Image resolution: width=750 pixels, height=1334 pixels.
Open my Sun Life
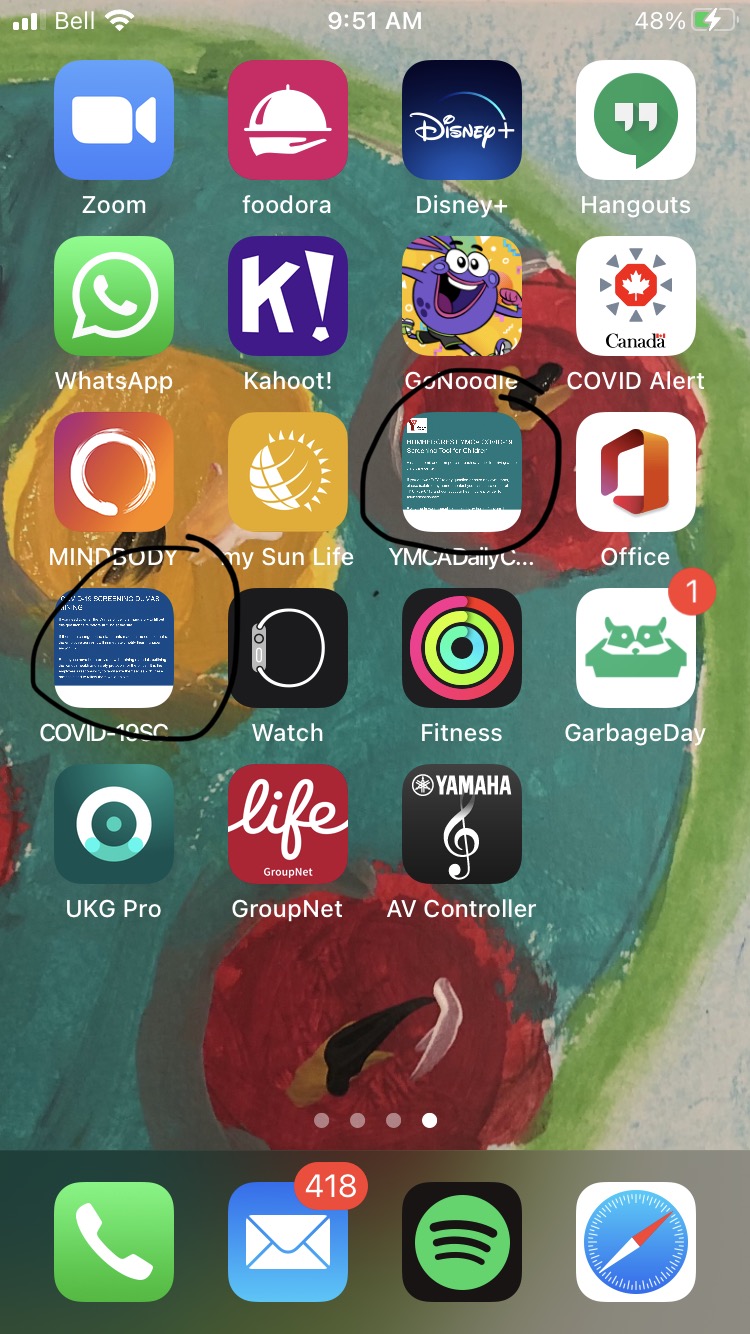click(x=288, y=472)
